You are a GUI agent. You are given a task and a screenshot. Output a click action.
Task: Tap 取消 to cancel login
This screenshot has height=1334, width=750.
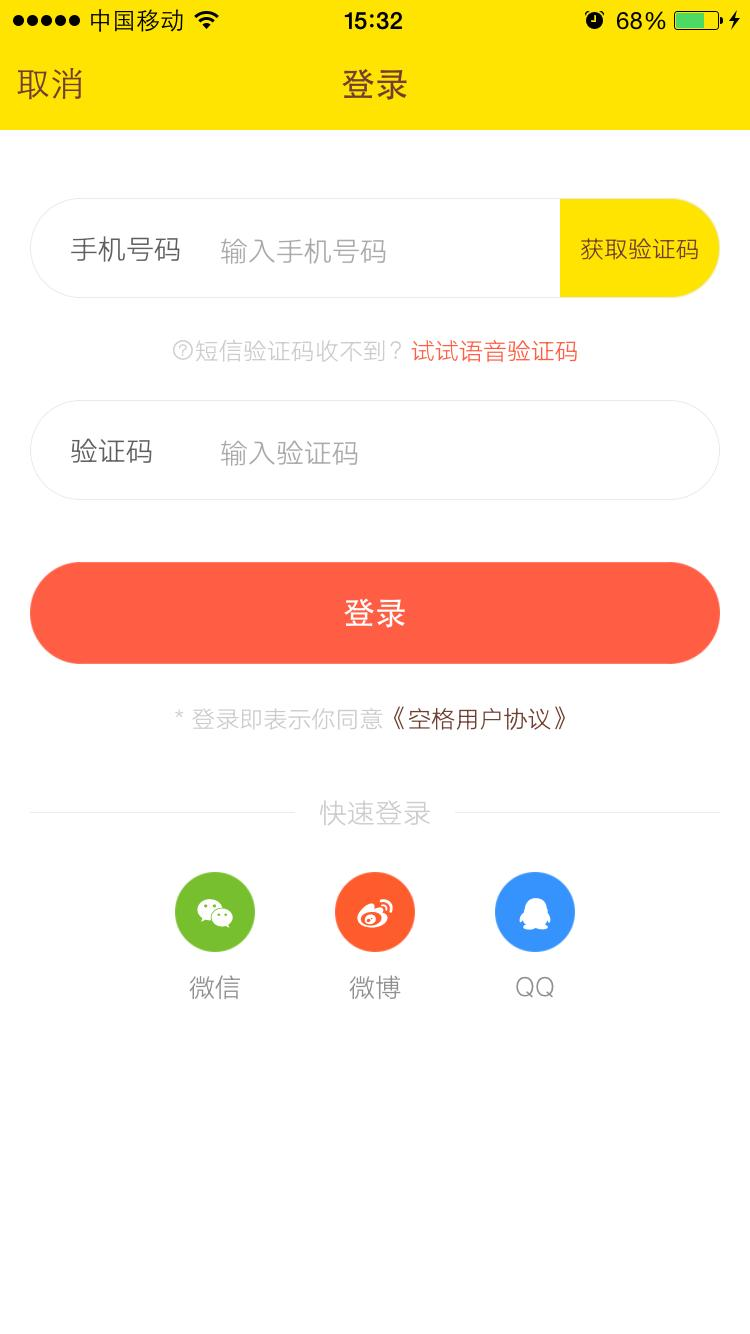[50, 85]
